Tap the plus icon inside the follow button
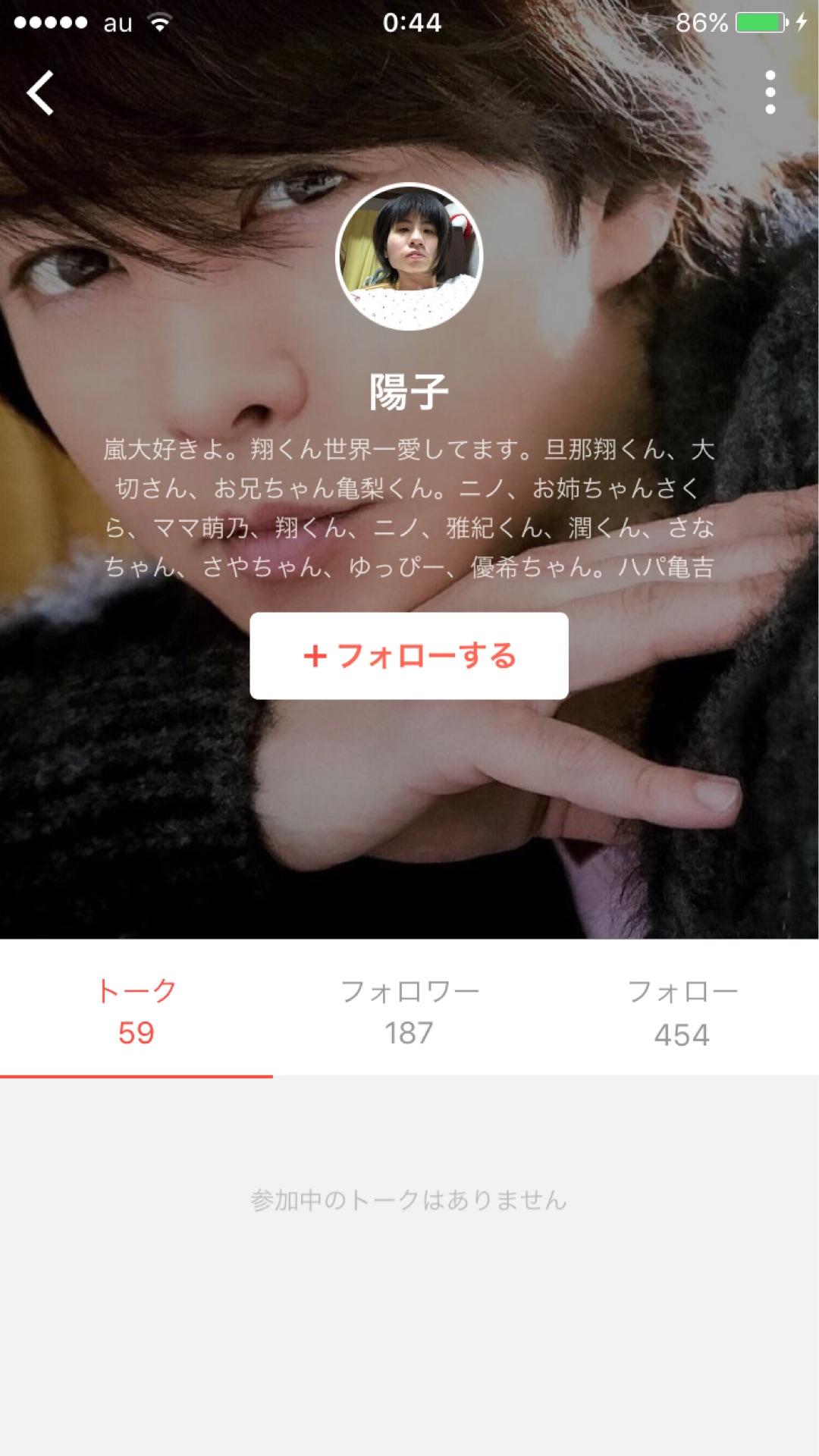The width and height of the screenshot is (819, 1456). (317, 657)
